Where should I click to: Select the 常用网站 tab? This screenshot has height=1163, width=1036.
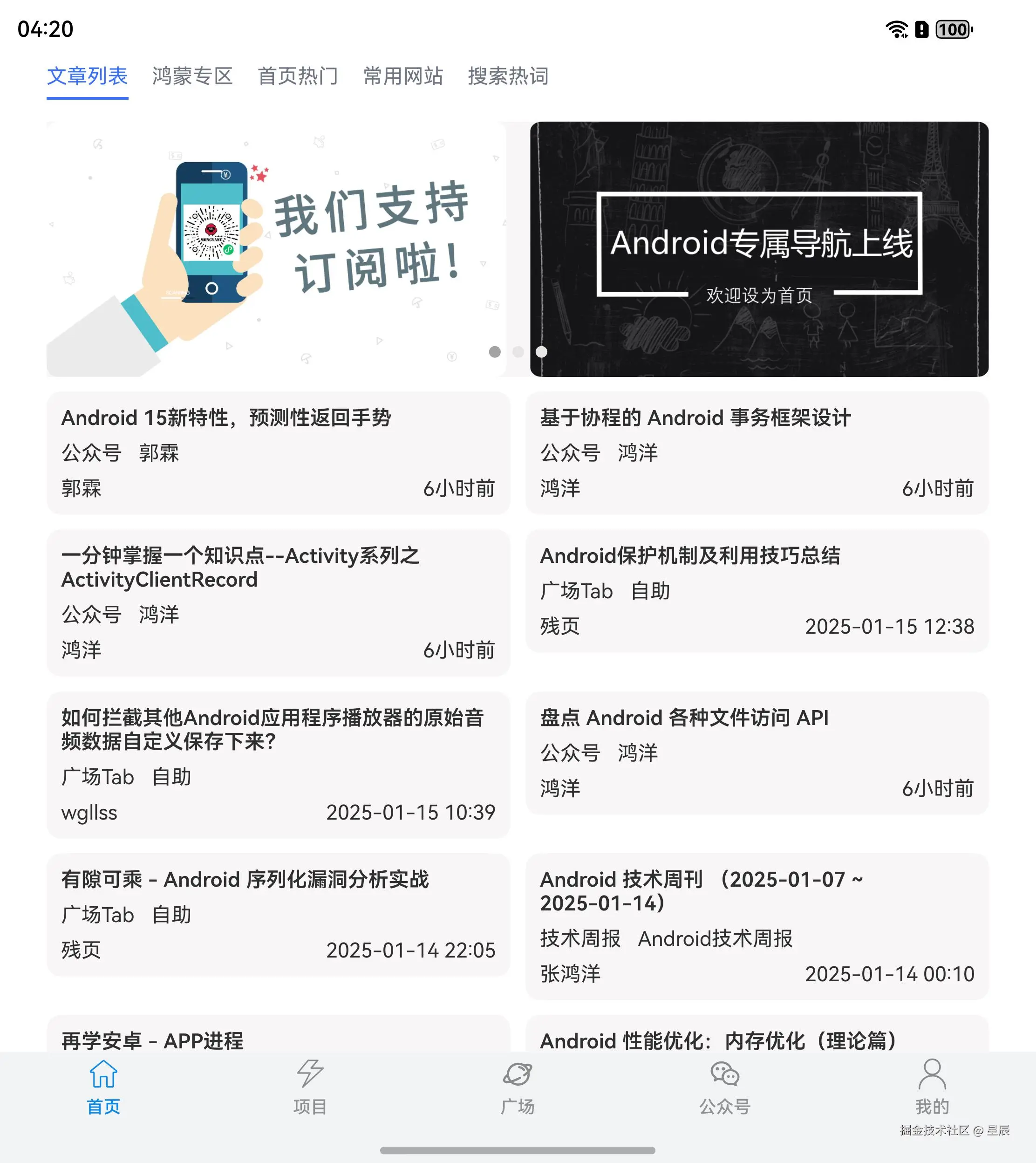(403, 75)
